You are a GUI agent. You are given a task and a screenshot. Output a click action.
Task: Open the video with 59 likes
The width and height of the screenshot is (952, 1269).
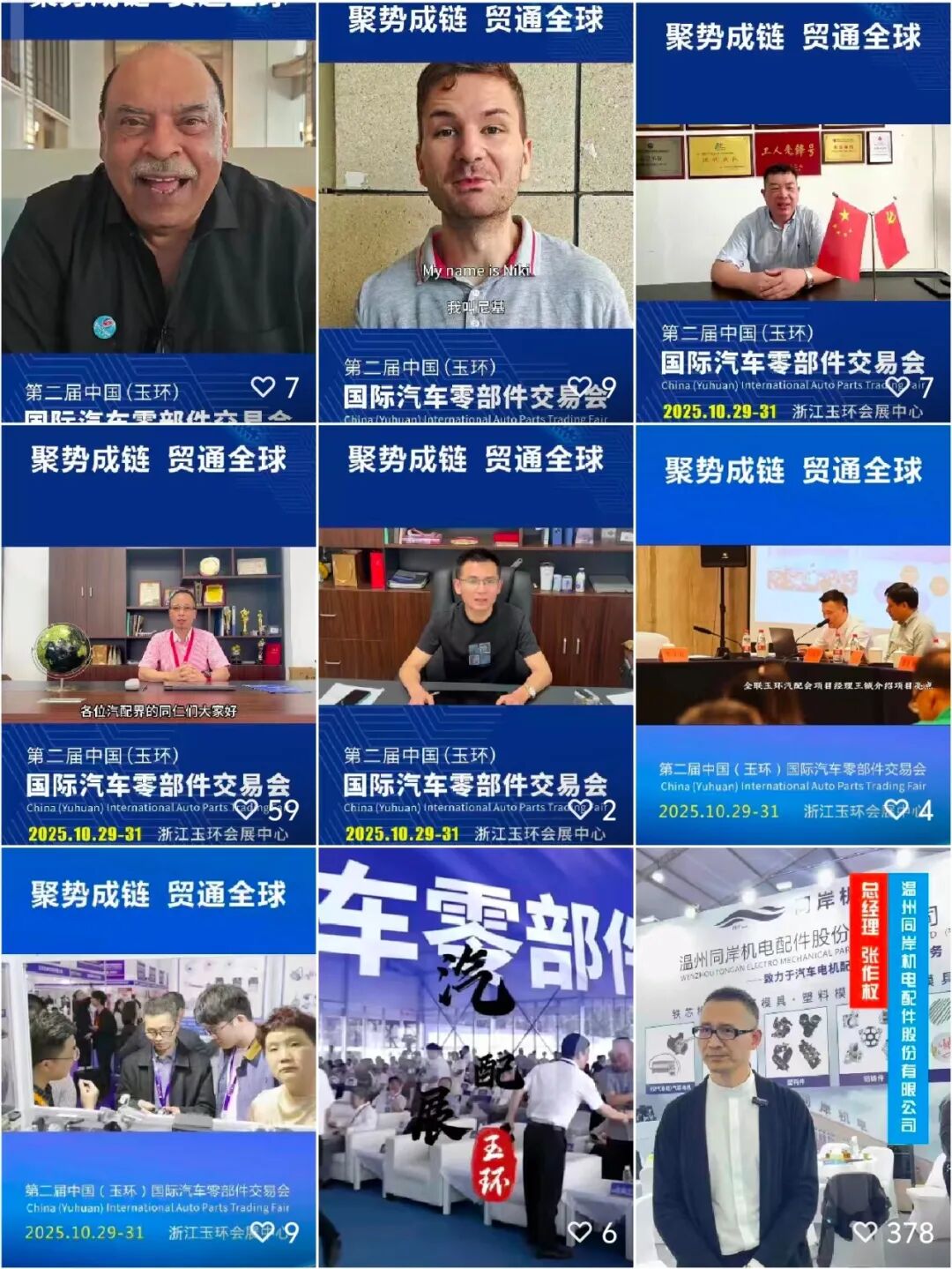[159, 635]
